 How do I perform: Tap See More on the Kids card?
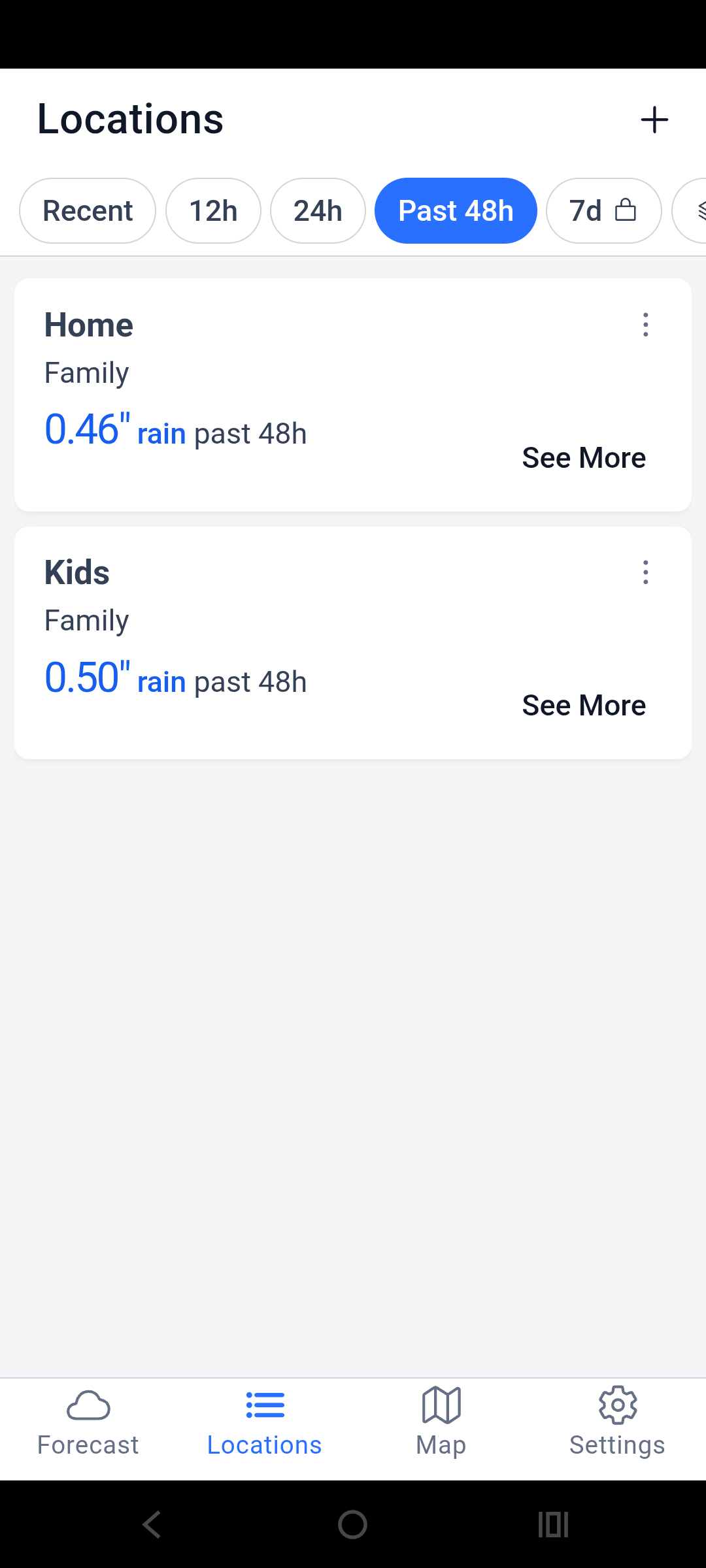(584, 706)
